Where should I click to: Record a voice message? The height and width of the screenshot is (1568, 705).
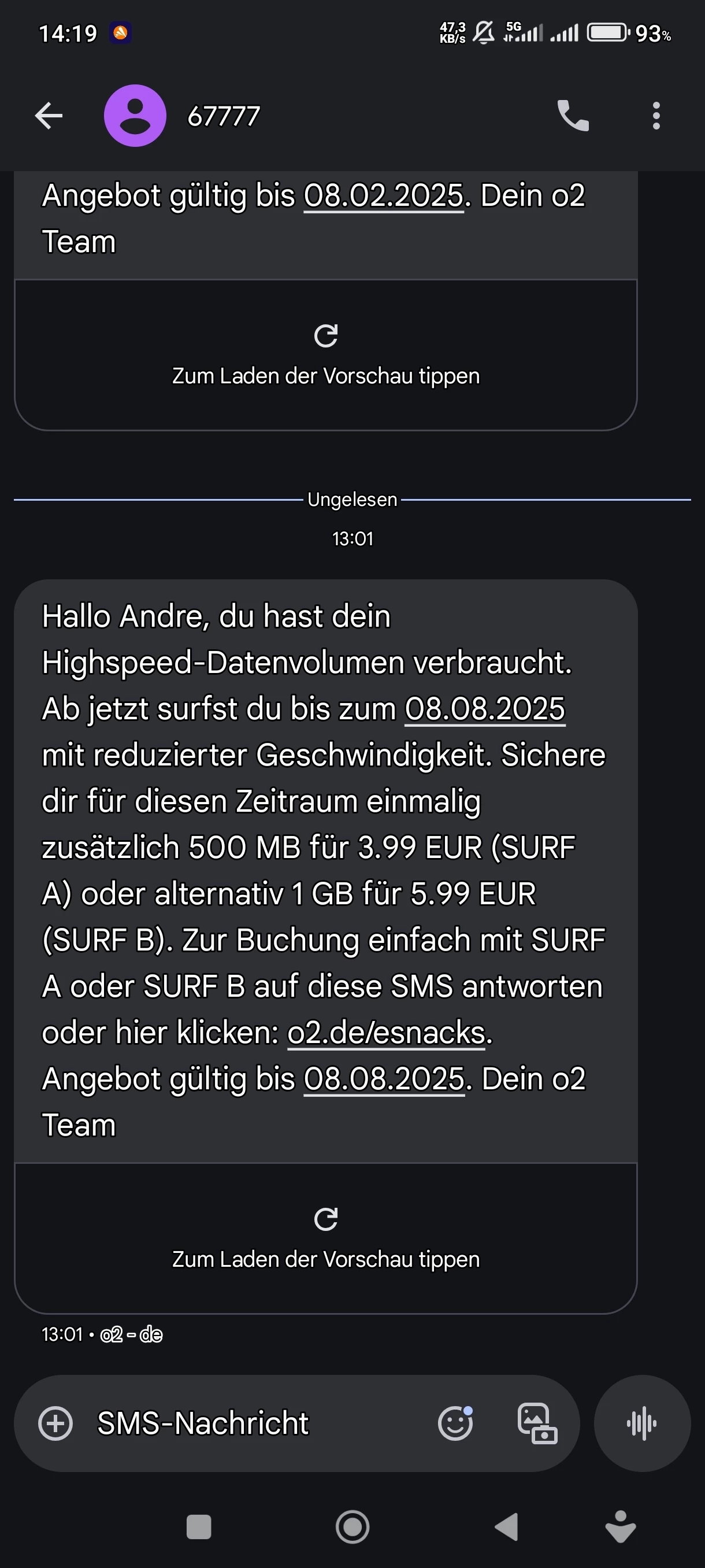pyautogui.click(x=642, y=1423)
